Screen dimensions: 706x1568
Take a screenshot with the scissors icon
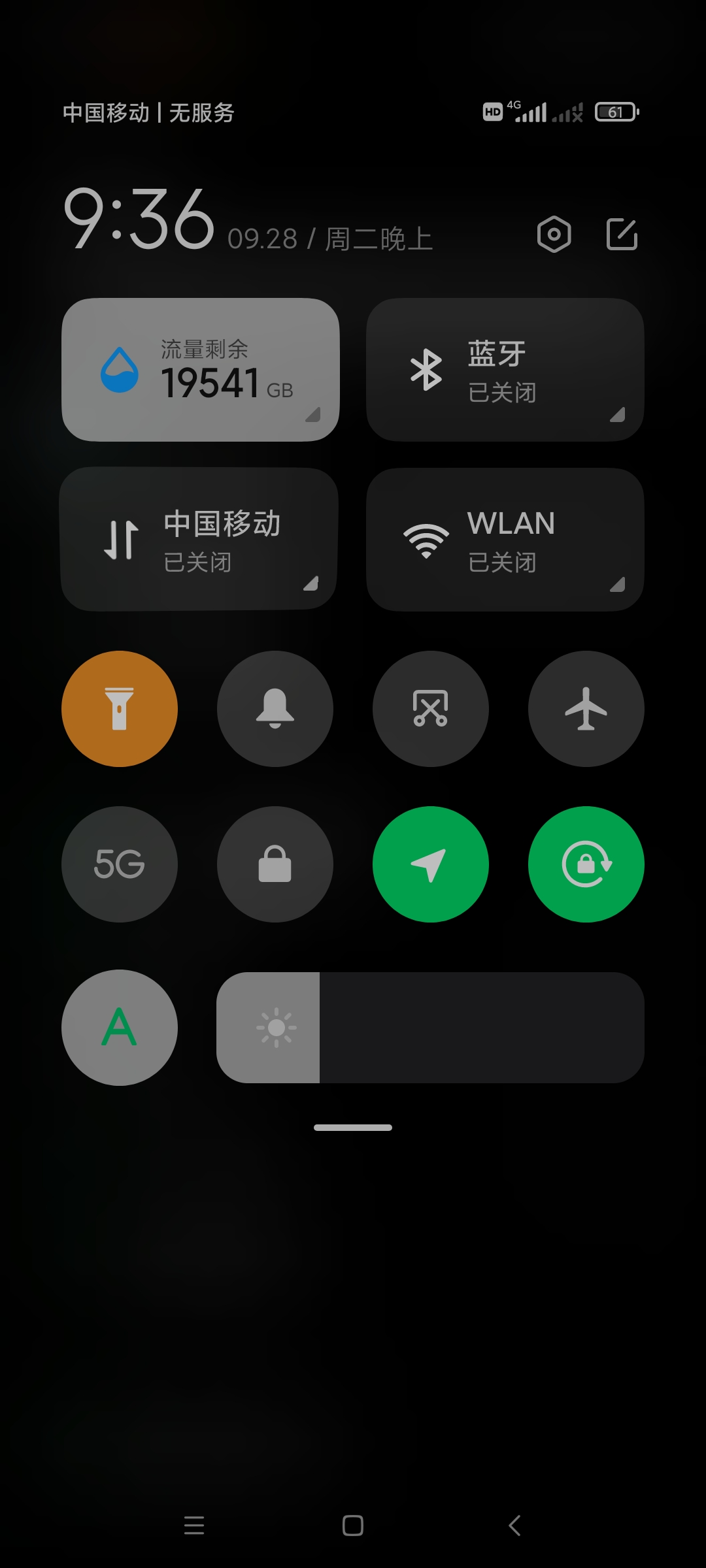point(431,709)
